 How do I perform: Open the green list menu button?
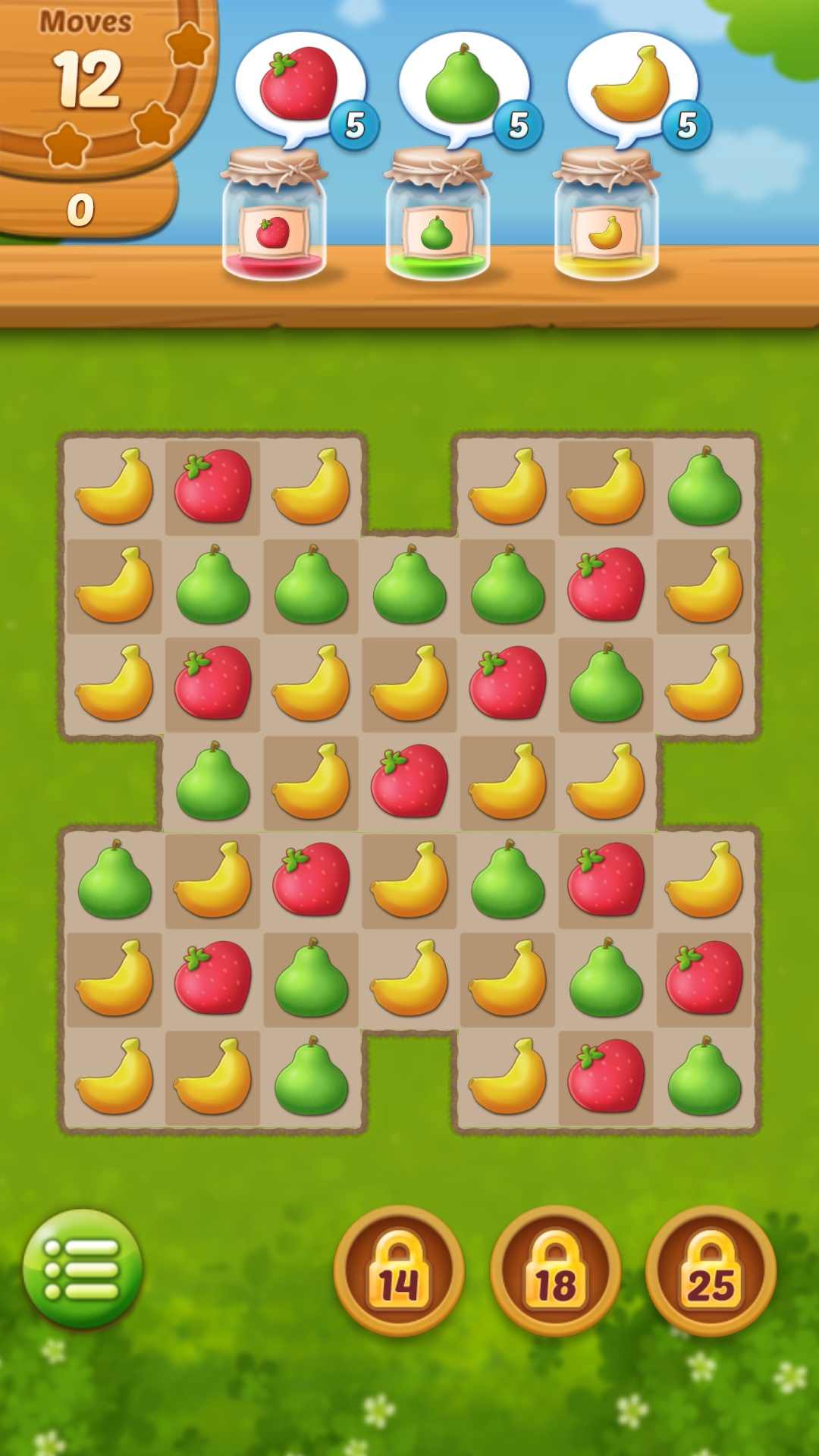pos(82,1269)
